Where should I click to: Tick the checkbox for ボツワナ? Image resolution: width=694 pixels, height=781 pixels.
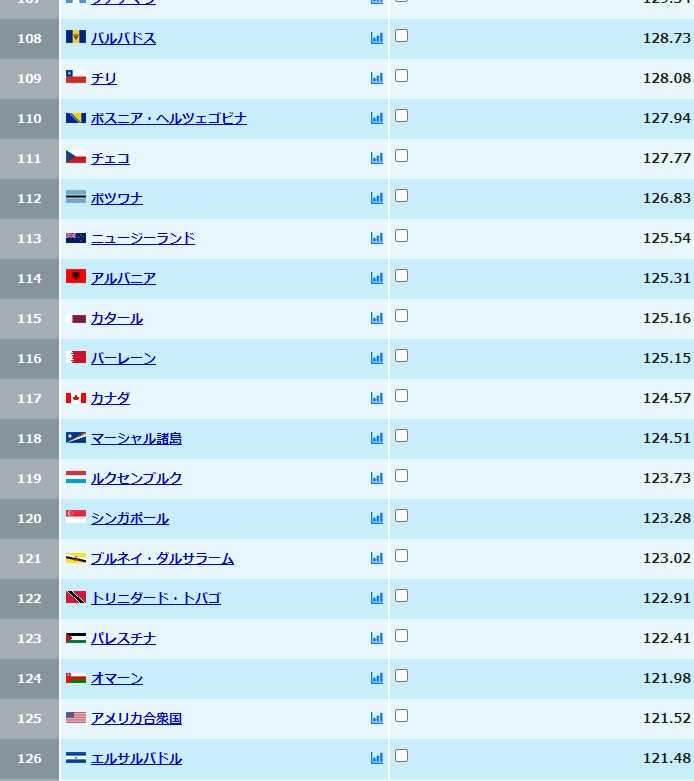401,196
